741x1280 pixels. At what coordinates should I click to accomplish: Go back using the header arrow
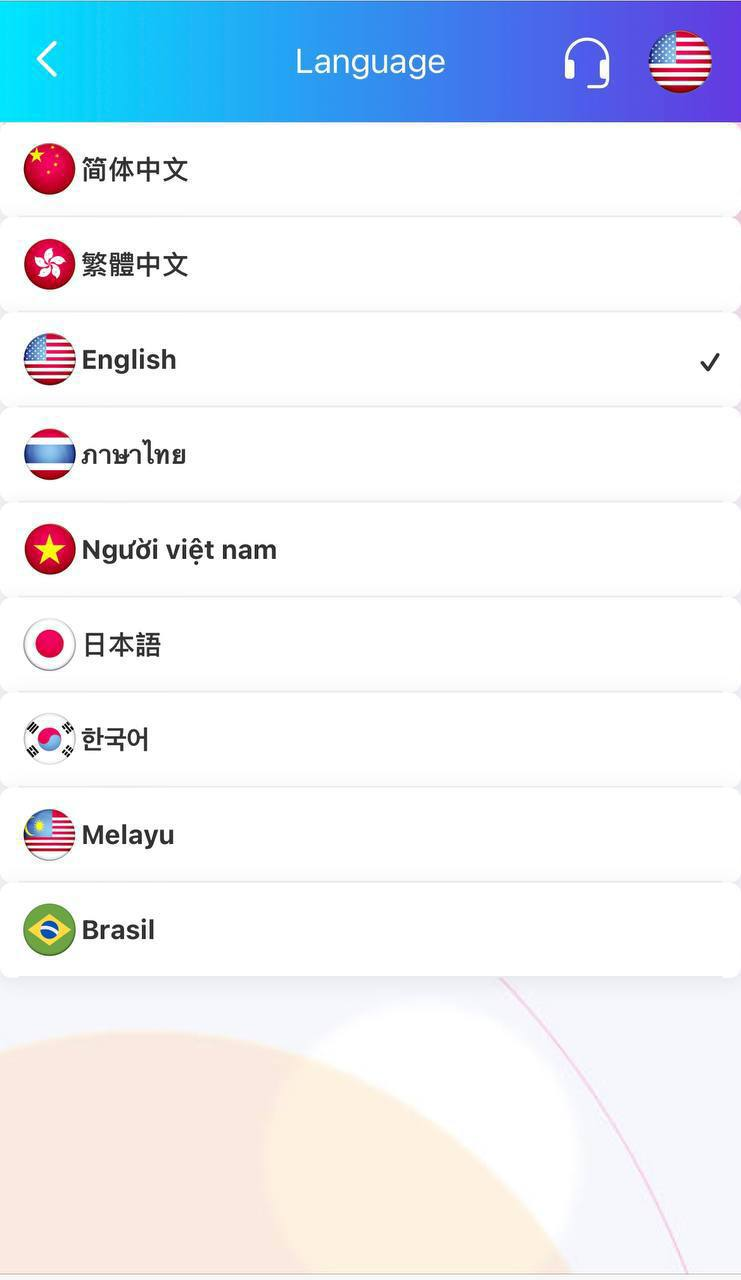coord(47,60)
